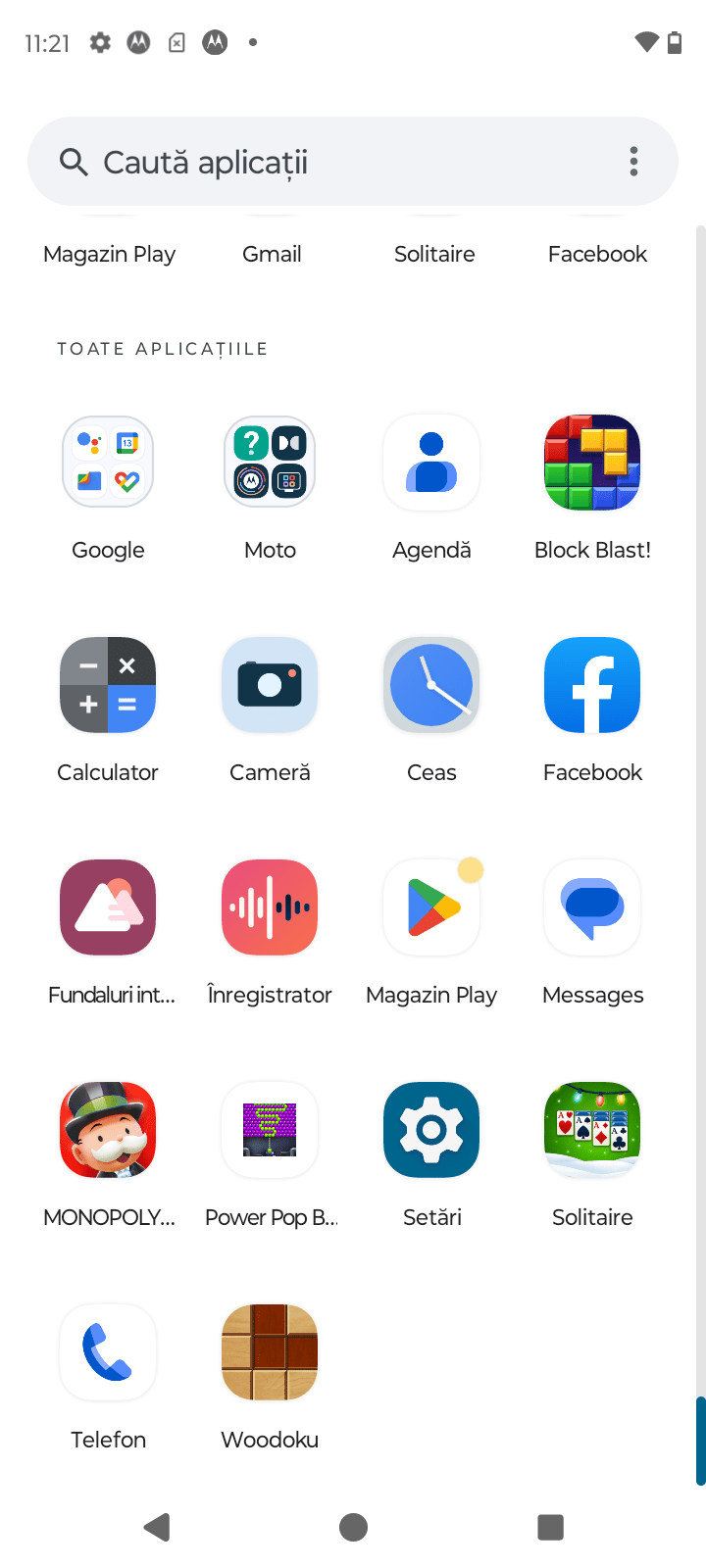The image size is (706, 1568).
Task: Launch the Agendă contacts app
Action: (431, 464)
